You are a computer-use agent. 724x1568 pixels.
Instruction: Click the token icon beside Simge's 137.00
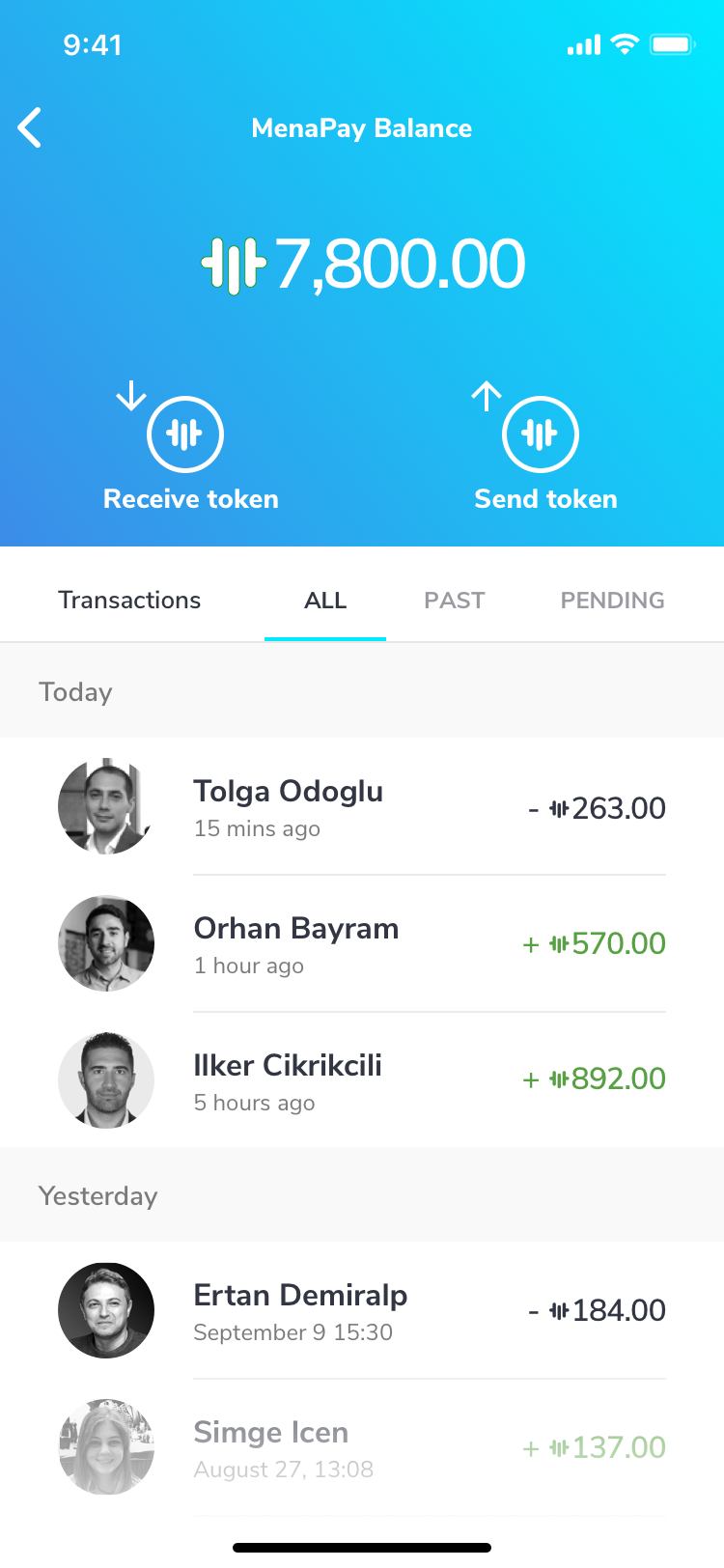(560, 1447)
